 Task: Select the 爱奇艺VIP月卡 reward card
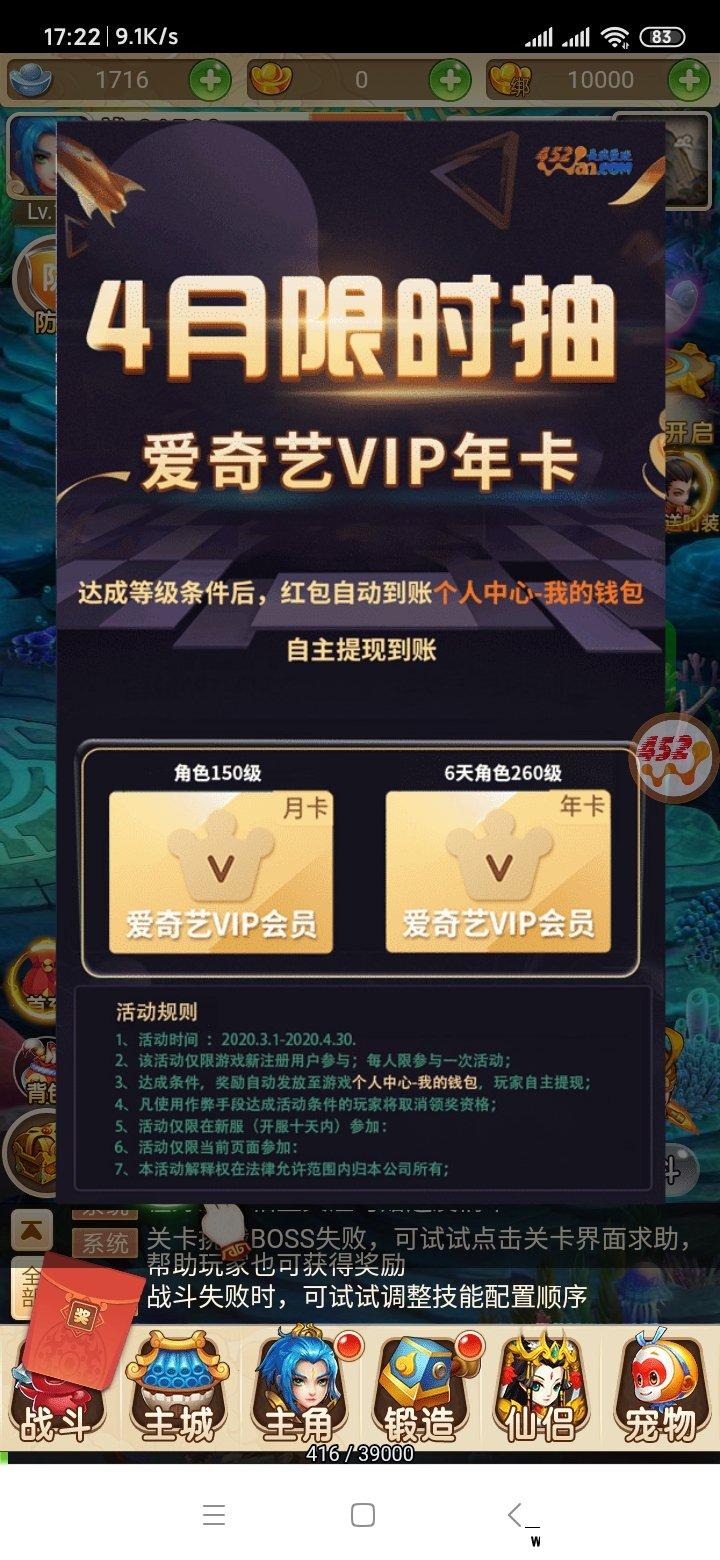point(220,871)
